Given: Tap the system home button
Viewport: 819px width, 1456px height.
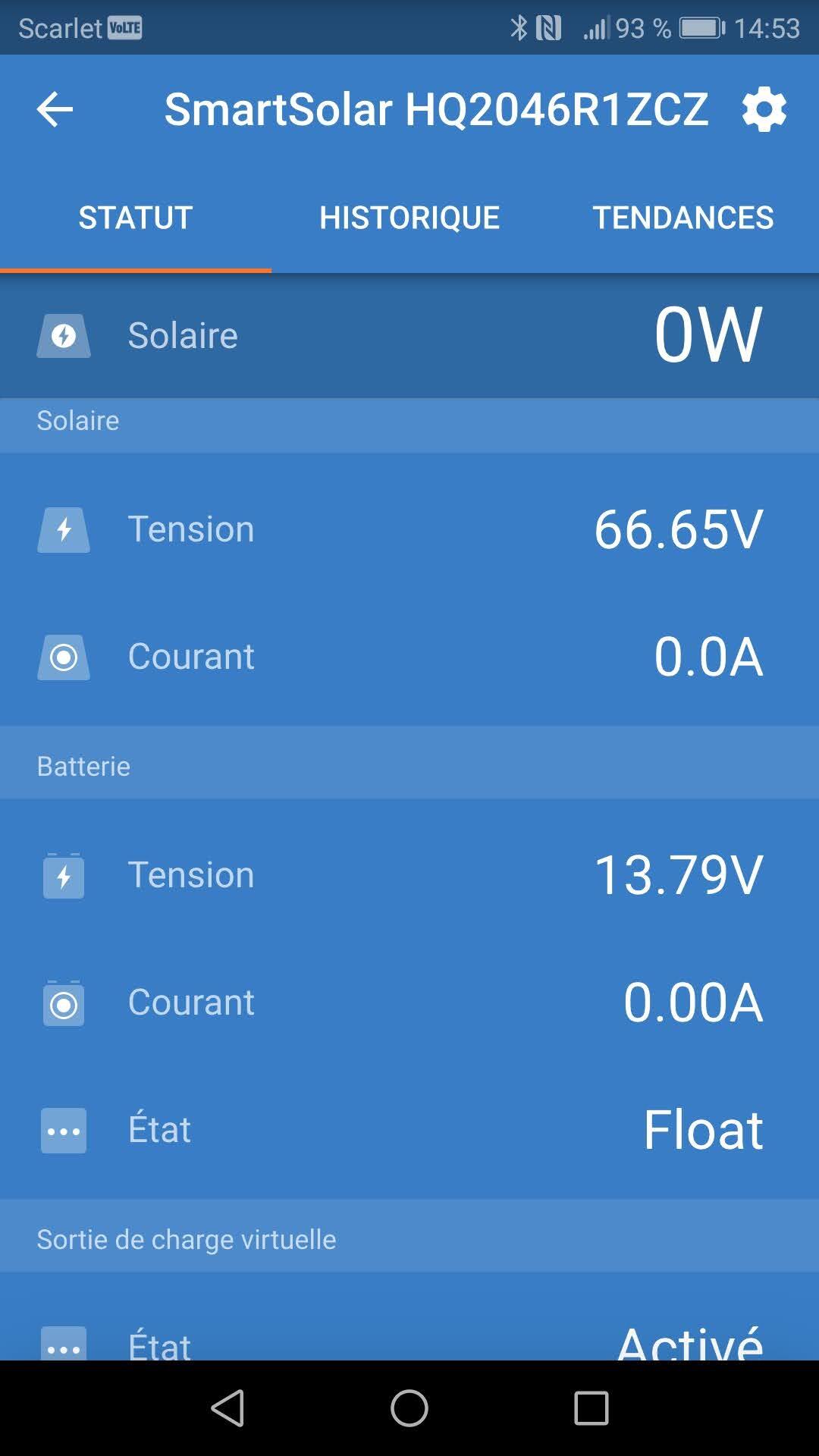Looking at the screenshot, I should click(x=409, y=1408).
